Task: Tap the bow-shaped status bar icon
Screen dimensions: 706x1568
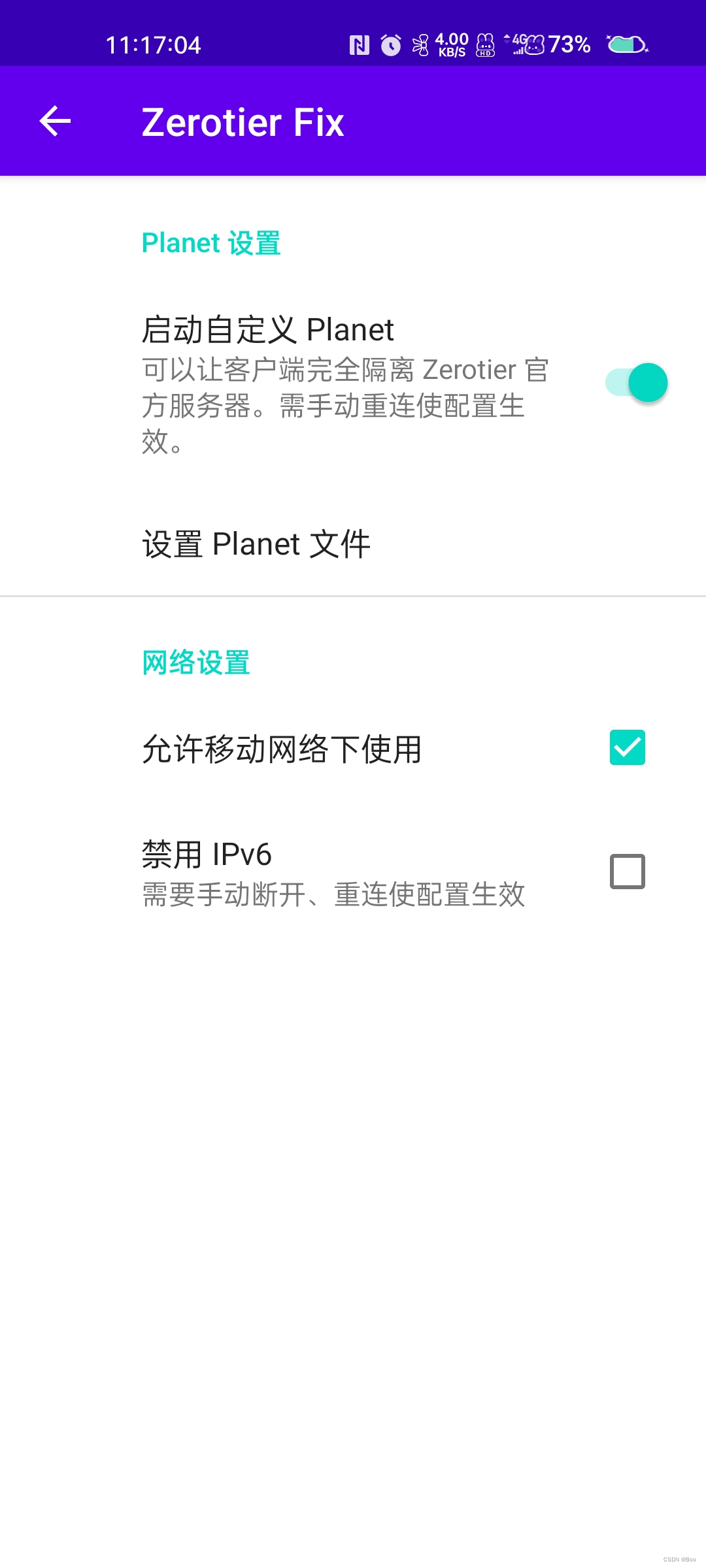Action: (x=422, y=44)
